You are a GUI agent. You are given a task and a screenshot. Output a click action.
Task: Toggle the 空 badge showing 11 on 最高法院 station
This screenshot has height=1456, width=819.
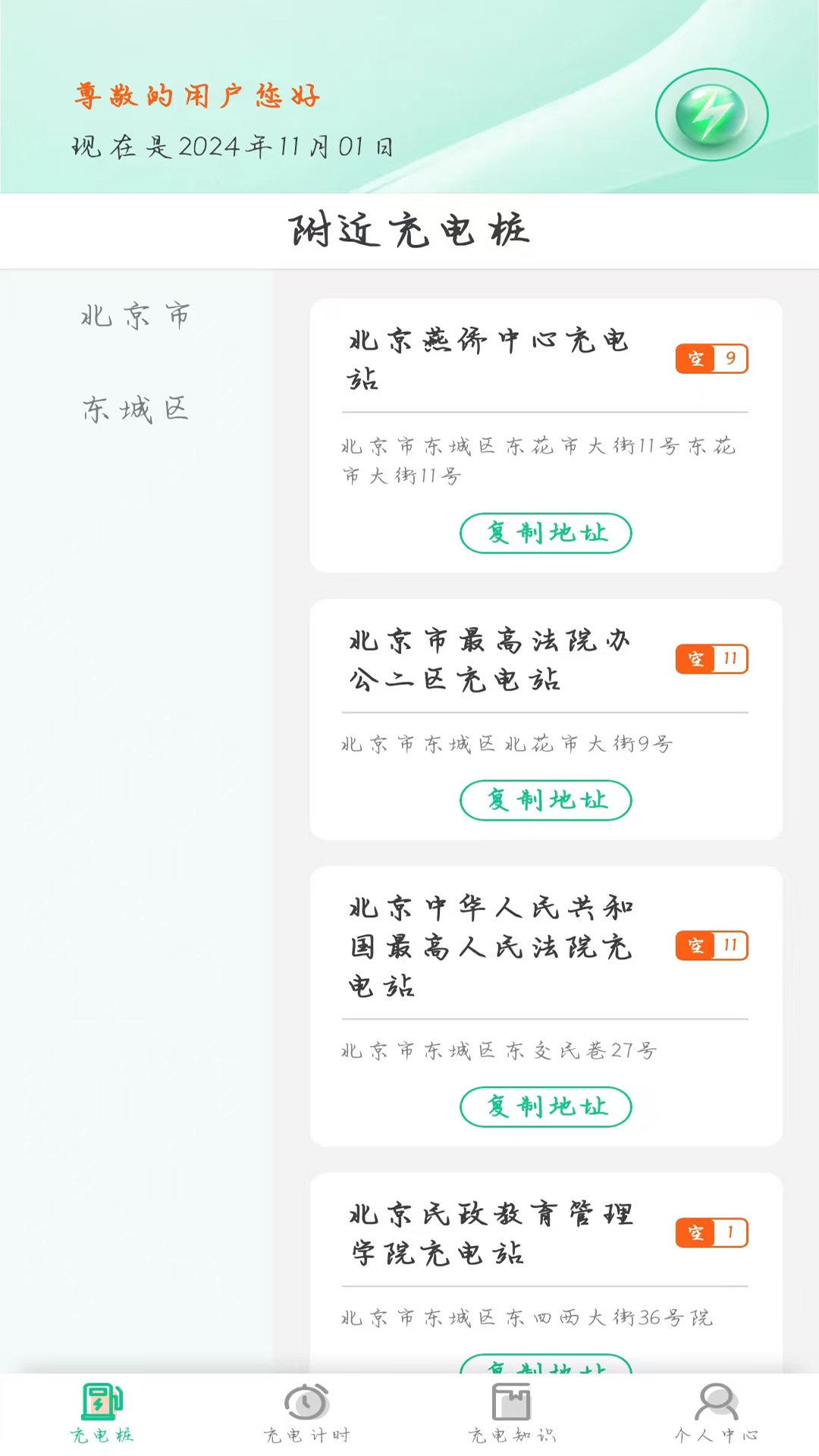(711, 660)
